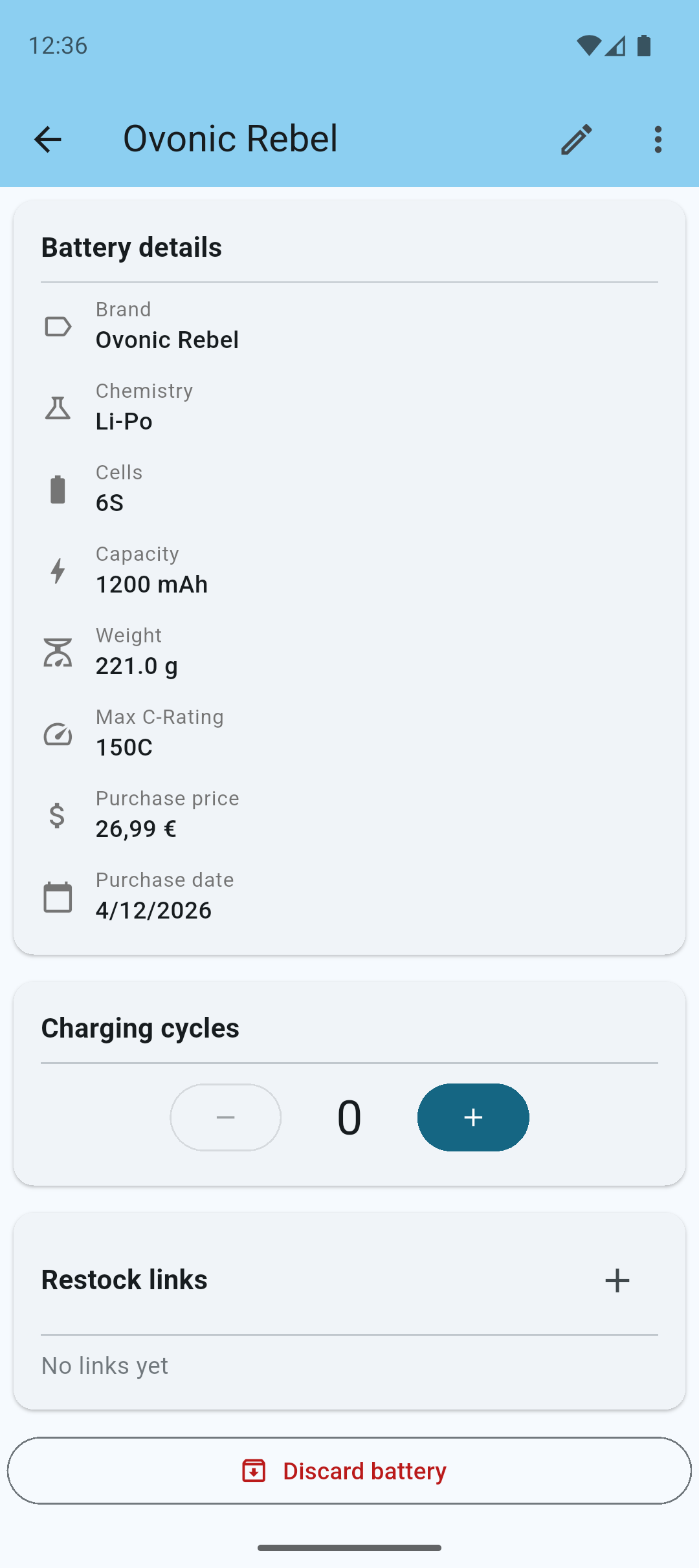Open the battery edit pencil icon
This screenshot has width=699, height=1568.
[575, 138]
